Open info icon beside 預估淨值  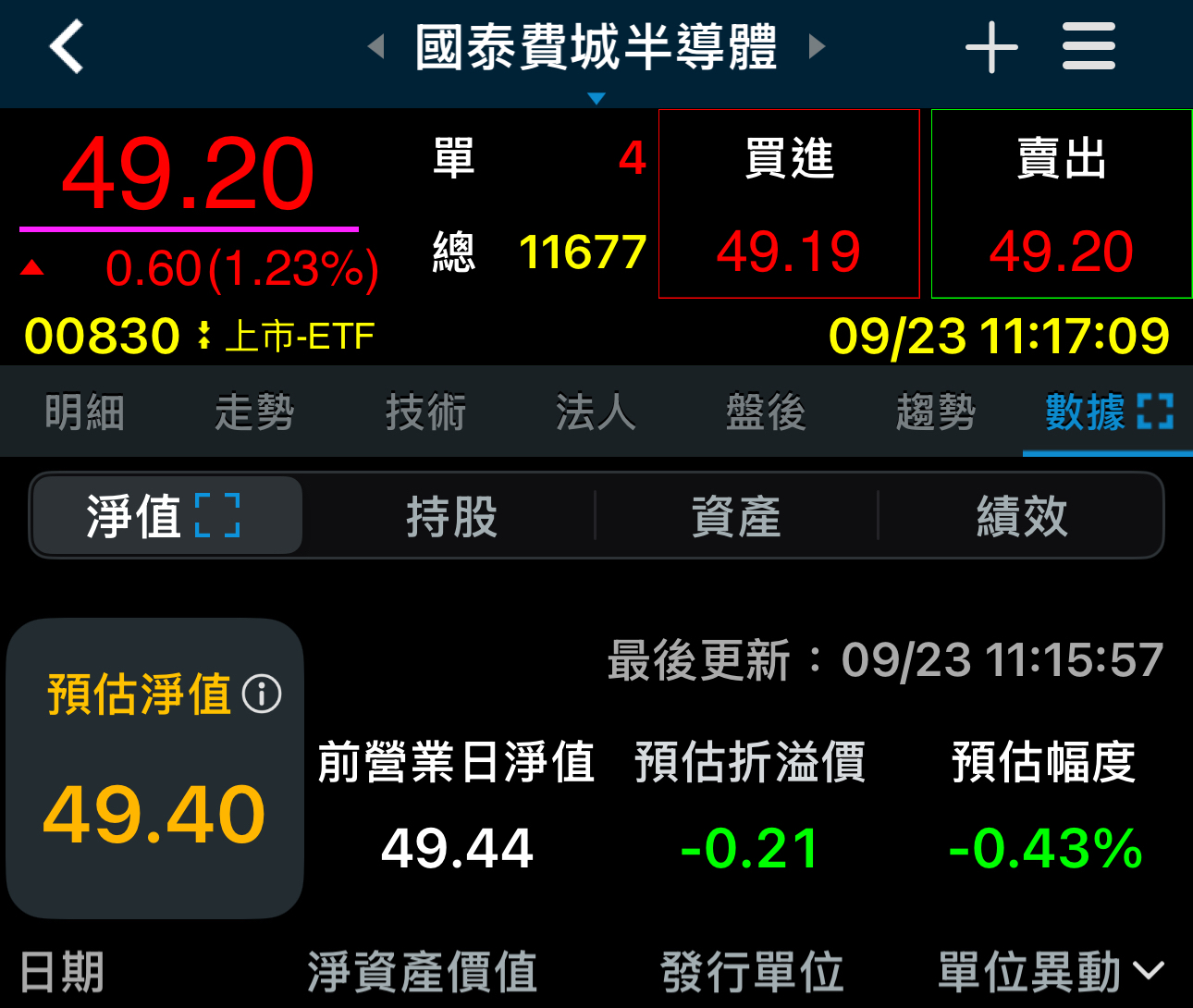pyautogui.click(x=262, y=694)
